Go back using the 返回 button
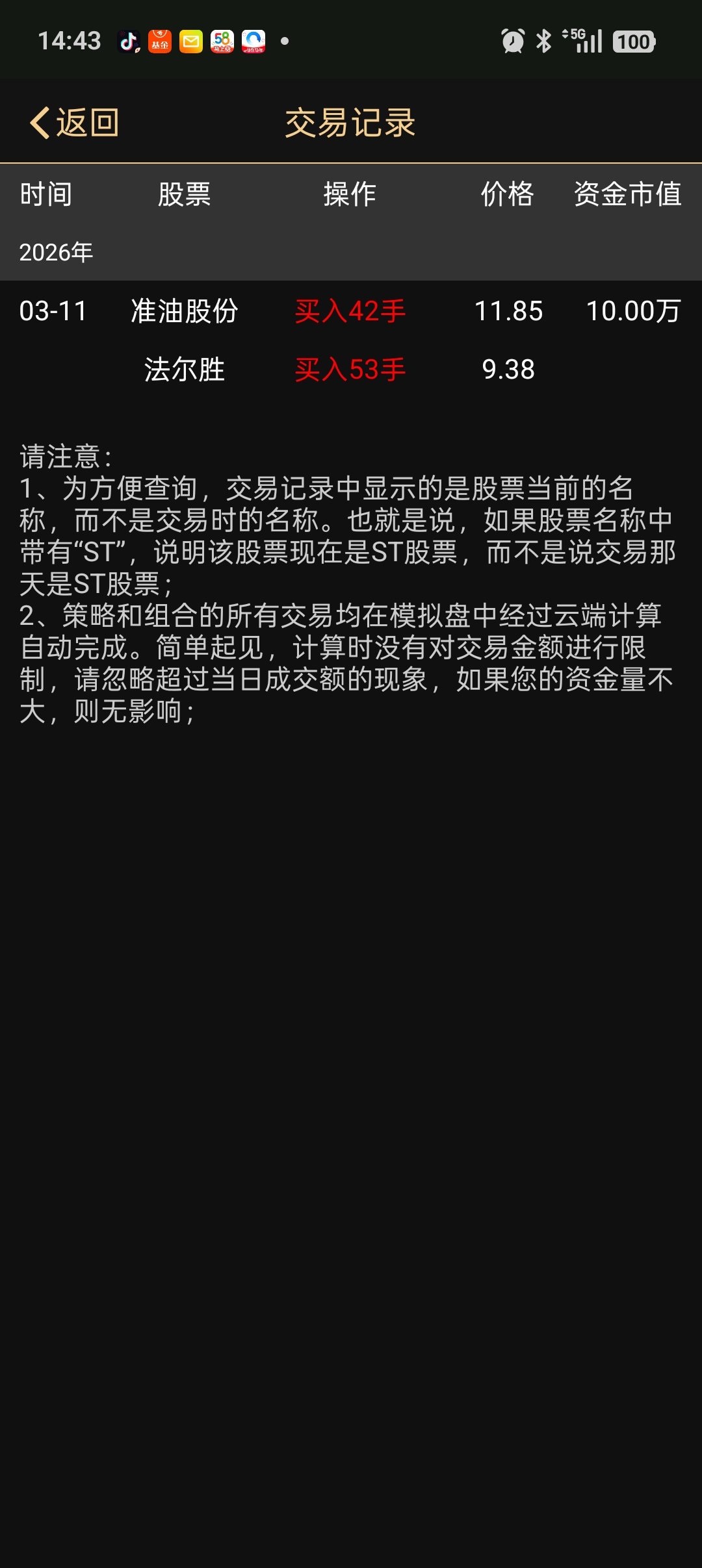Screen dimensions: 702x1568 point(75,122)
